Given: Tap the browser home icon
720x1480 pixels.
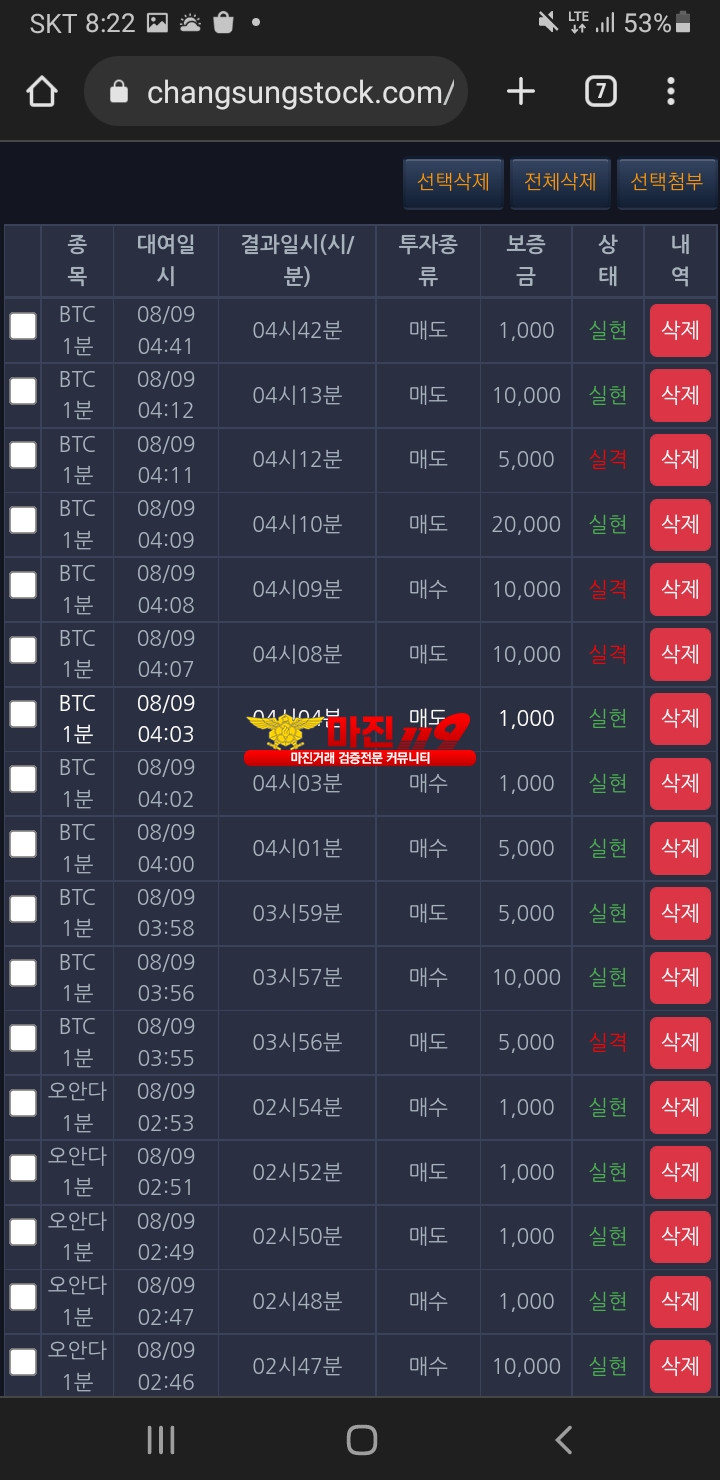Looking at the screenshot, I should [42, 93].
